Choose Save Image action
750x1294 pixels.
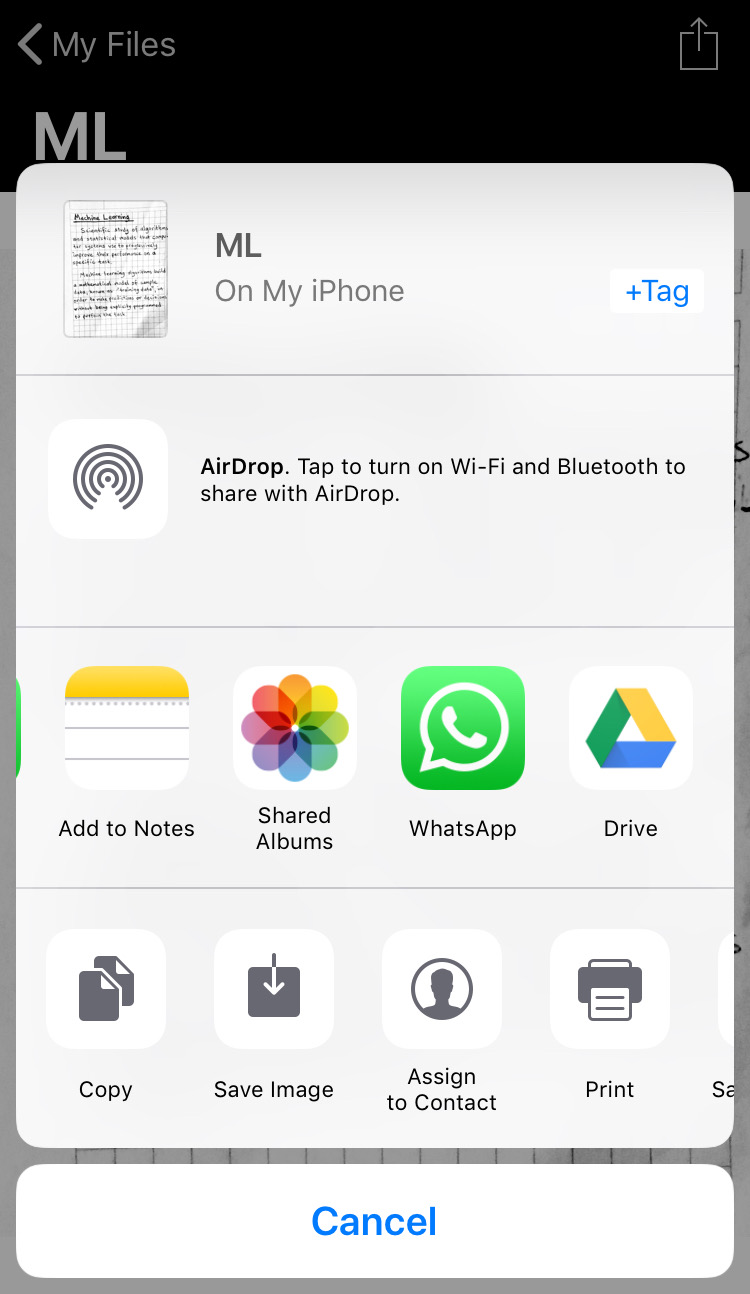(274, 989)
